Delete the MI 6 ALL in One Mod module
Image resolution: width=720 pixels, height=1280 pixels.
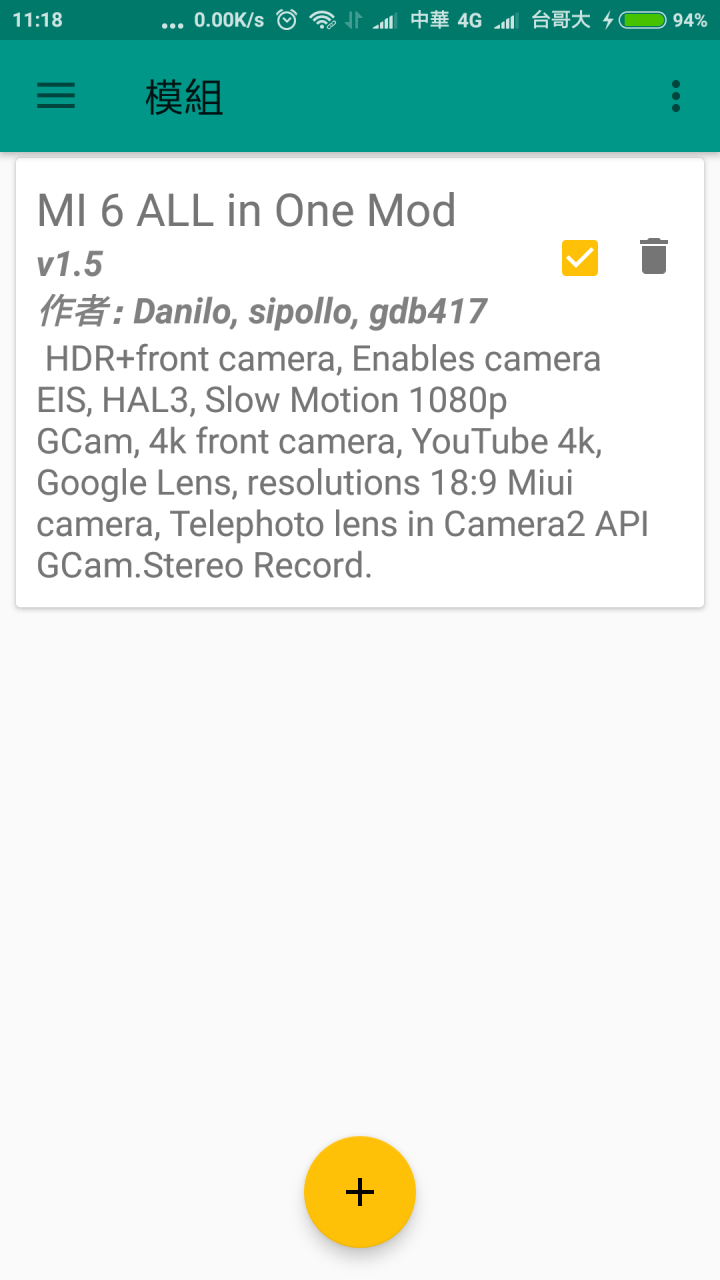653,257
